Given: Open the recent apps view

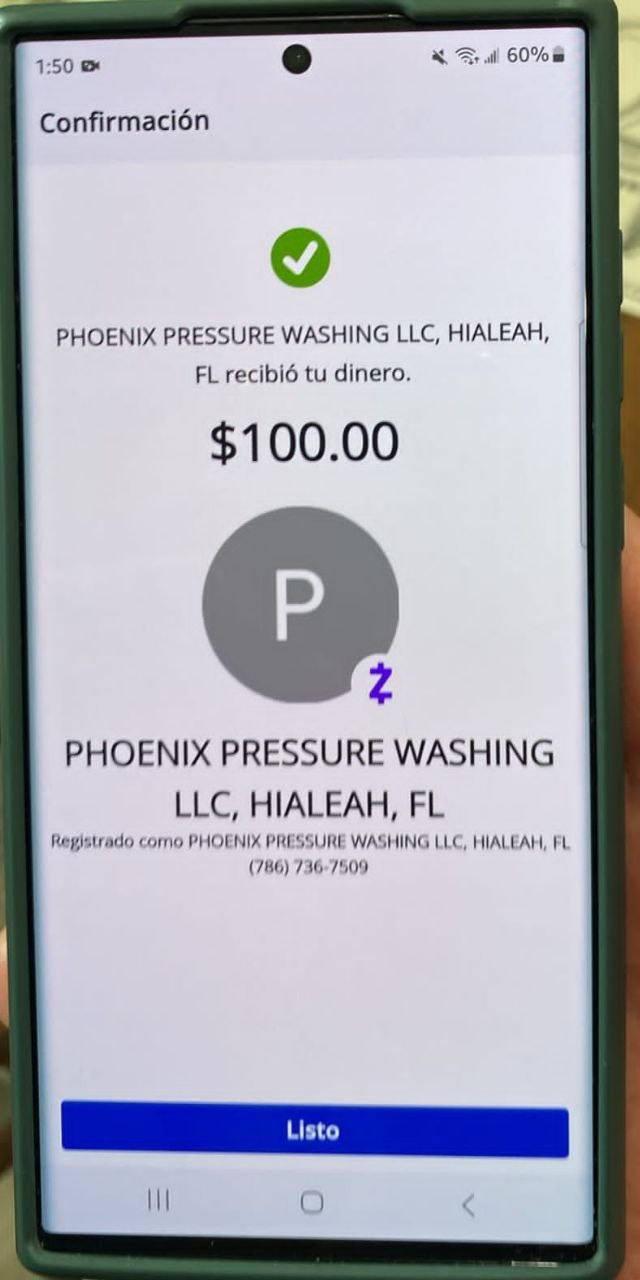Looking at the screenshot, I should coord(158,1200).
